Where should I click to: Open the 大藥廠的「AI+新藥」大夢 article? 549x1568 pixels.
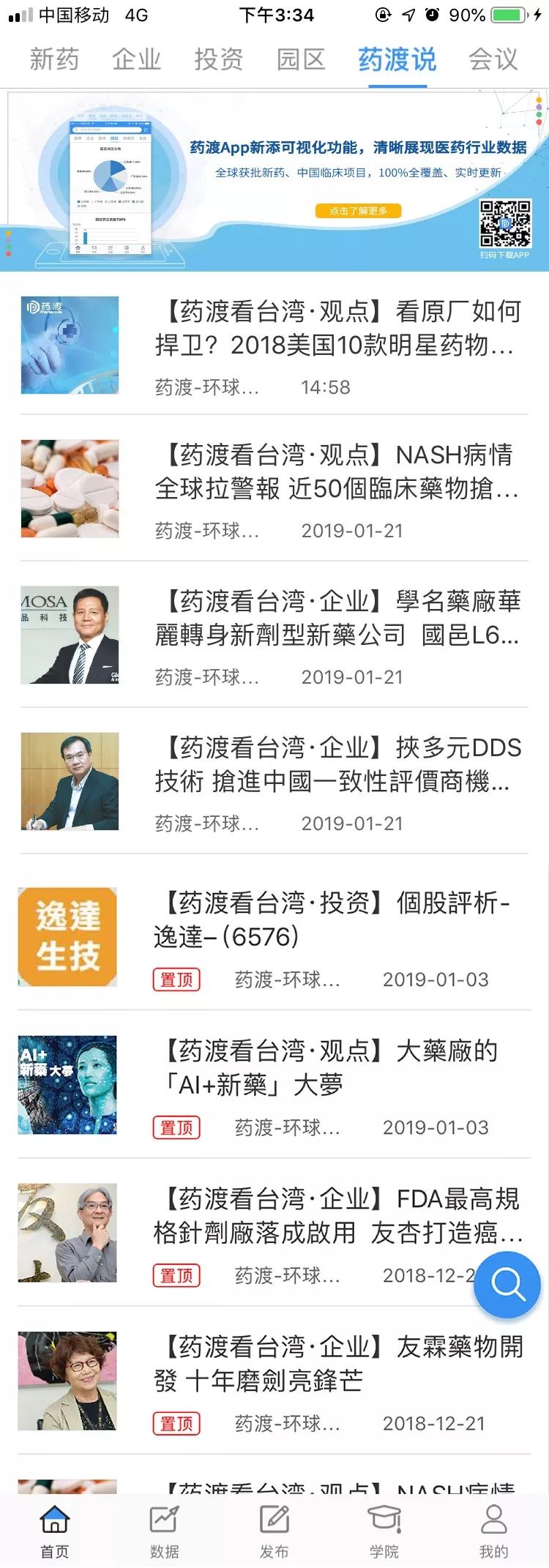(329, 1067)
